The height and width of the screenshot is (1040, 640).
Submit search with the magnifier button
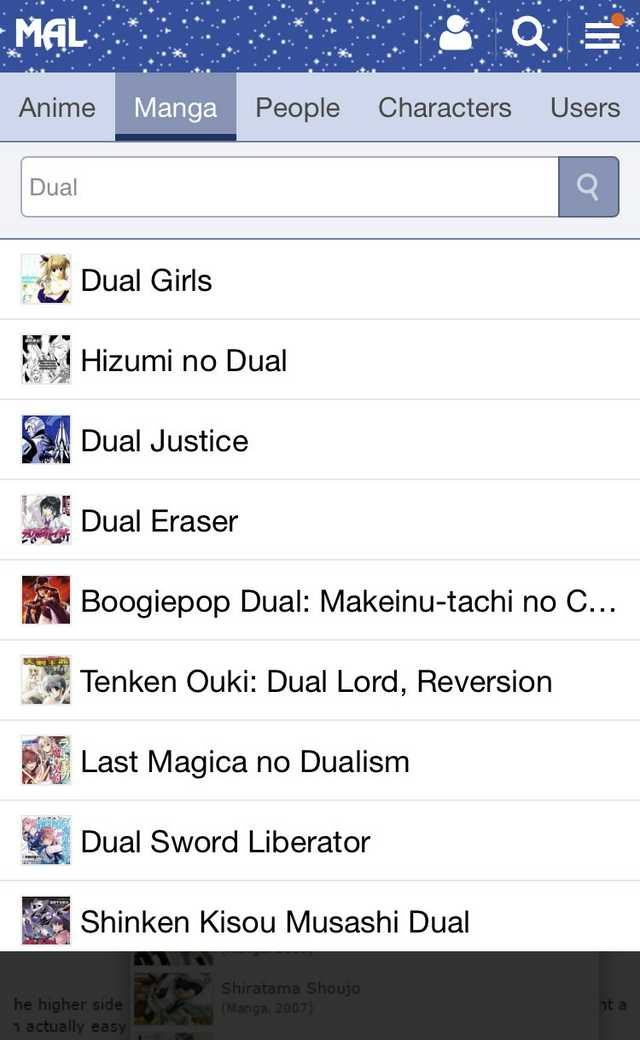[x=588, y=187]
